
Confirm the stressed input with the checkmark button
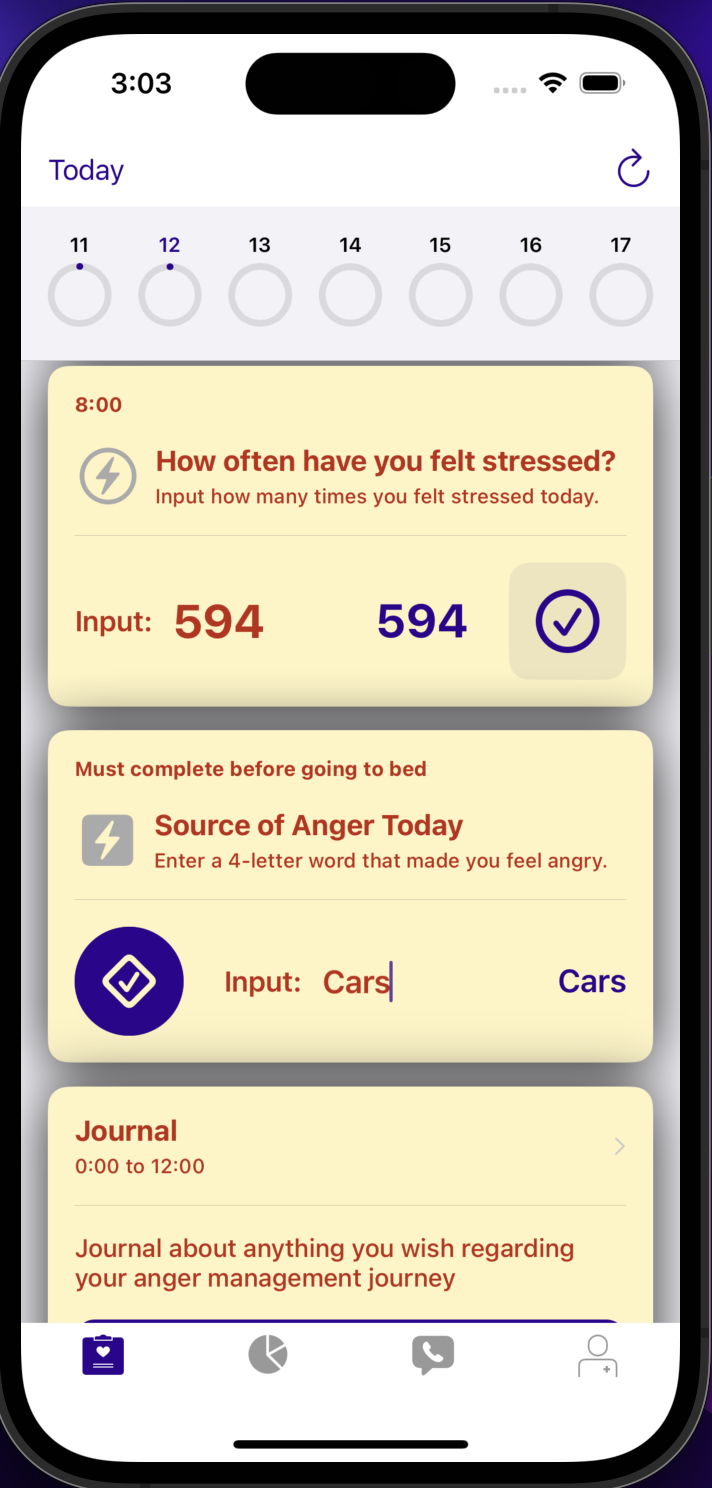(568, 621)
